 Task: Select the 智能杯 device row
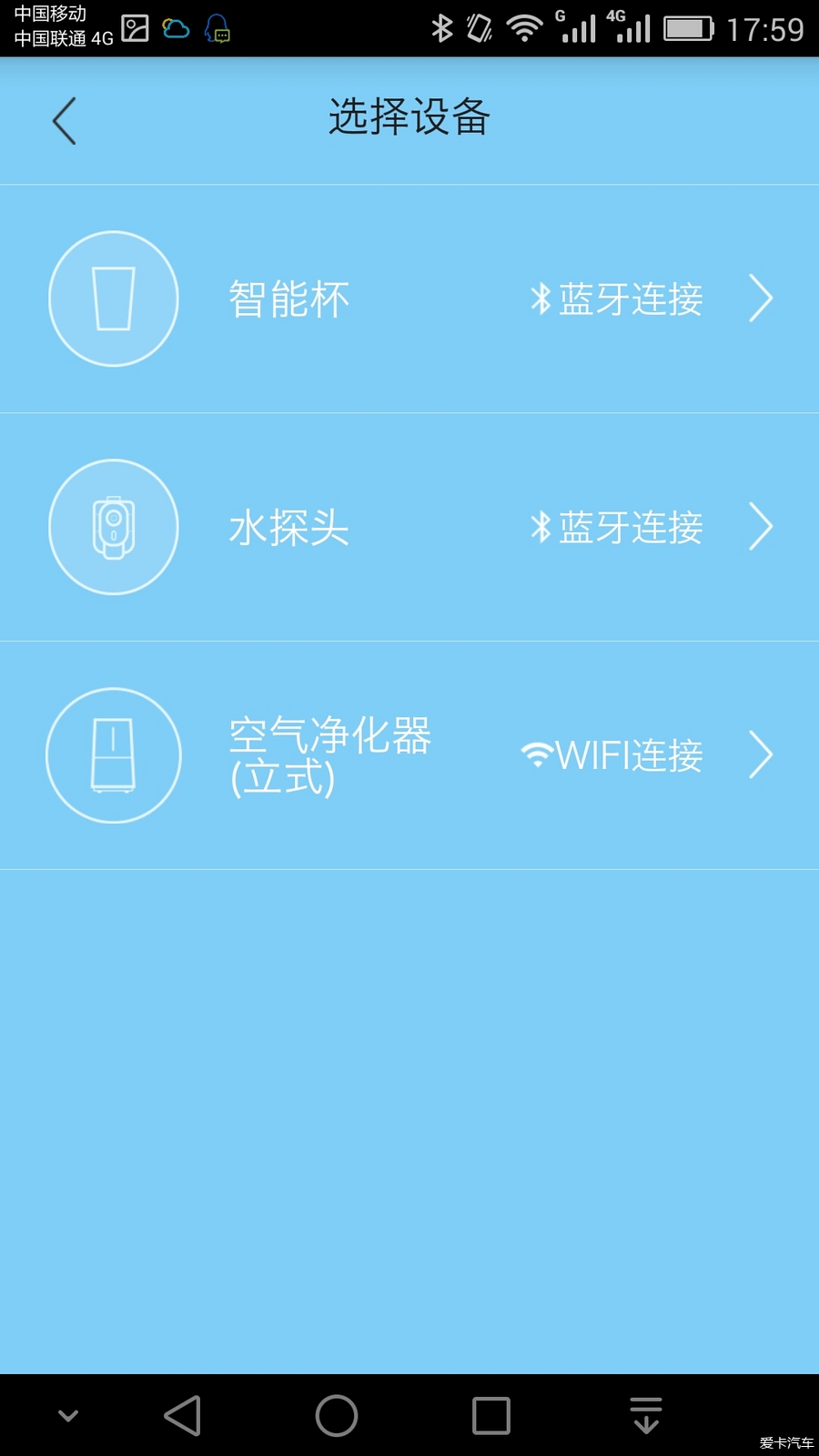click(x=409, y=299)
